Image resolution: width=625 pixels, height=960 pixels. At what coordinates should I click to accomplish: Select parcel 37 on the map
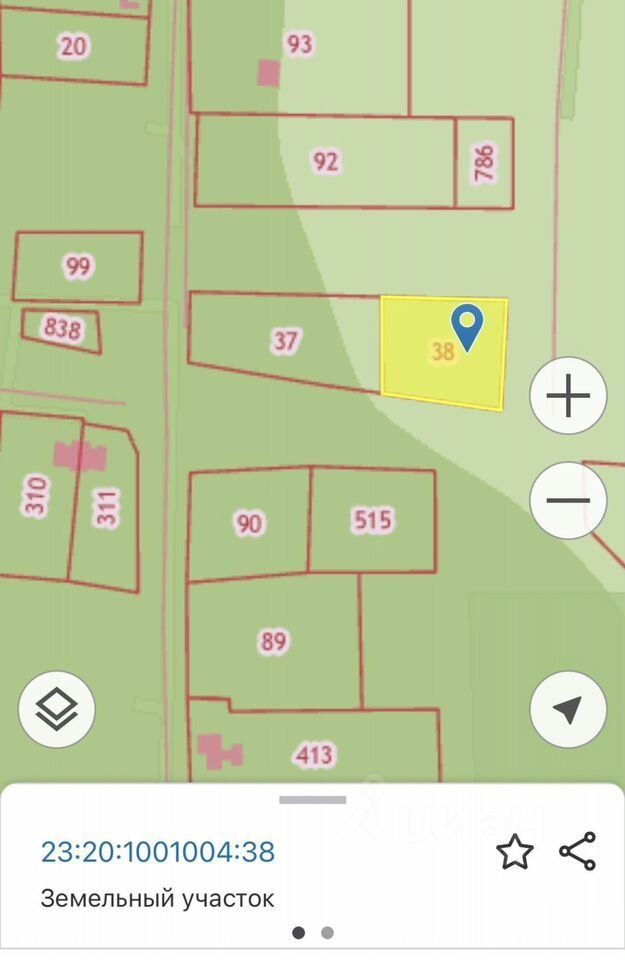285,342
